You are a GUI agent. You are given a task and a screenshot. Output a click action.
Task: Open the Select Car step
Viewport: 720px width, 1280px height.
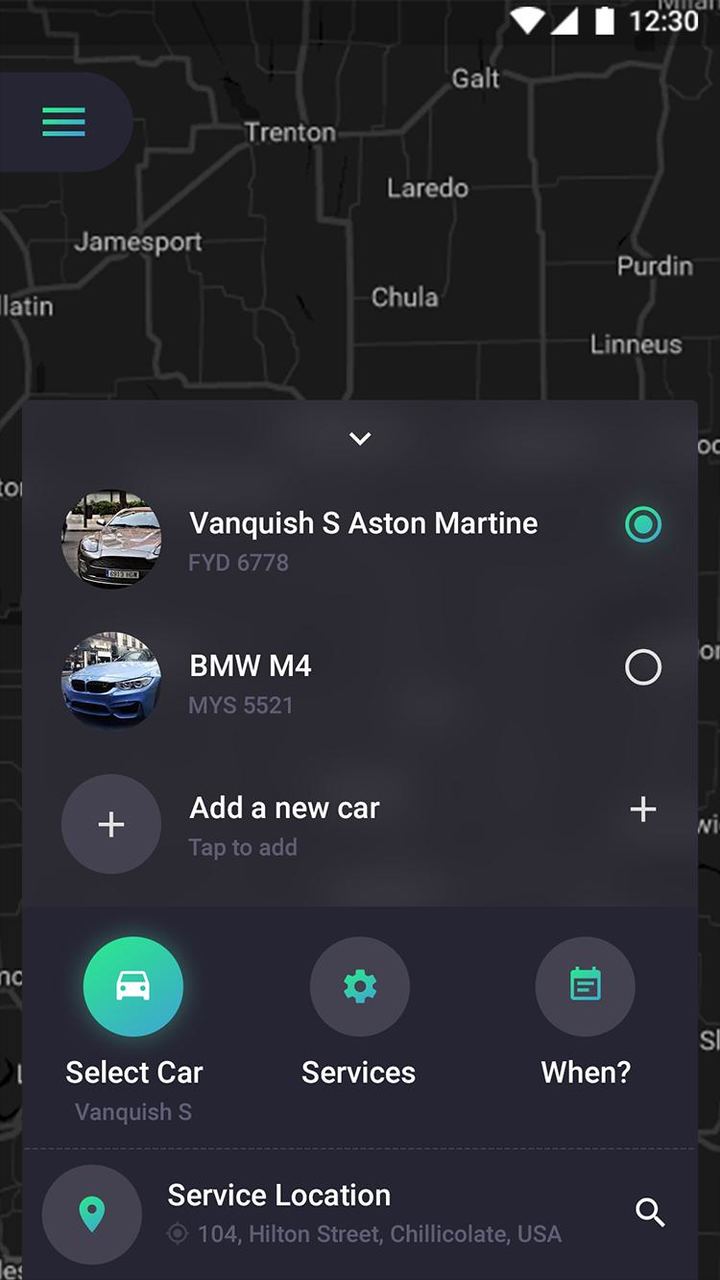tap(133, 986)
